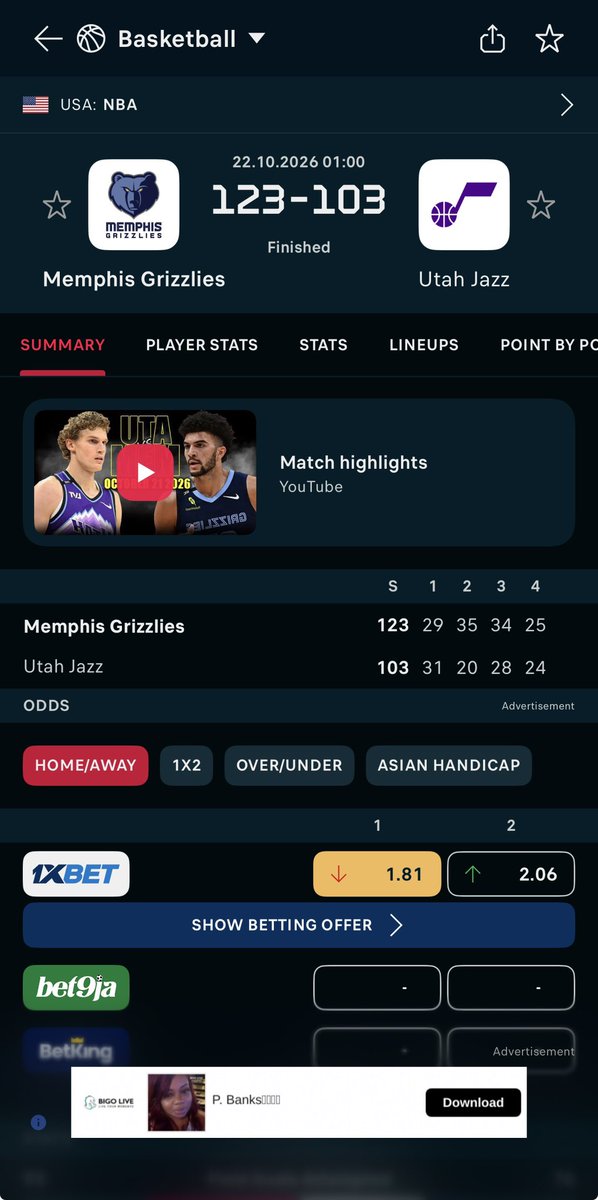The width and height of the screenshot is (598, 1200).
Task: Select the Over/Under odds chip
Action: [289, 765]
